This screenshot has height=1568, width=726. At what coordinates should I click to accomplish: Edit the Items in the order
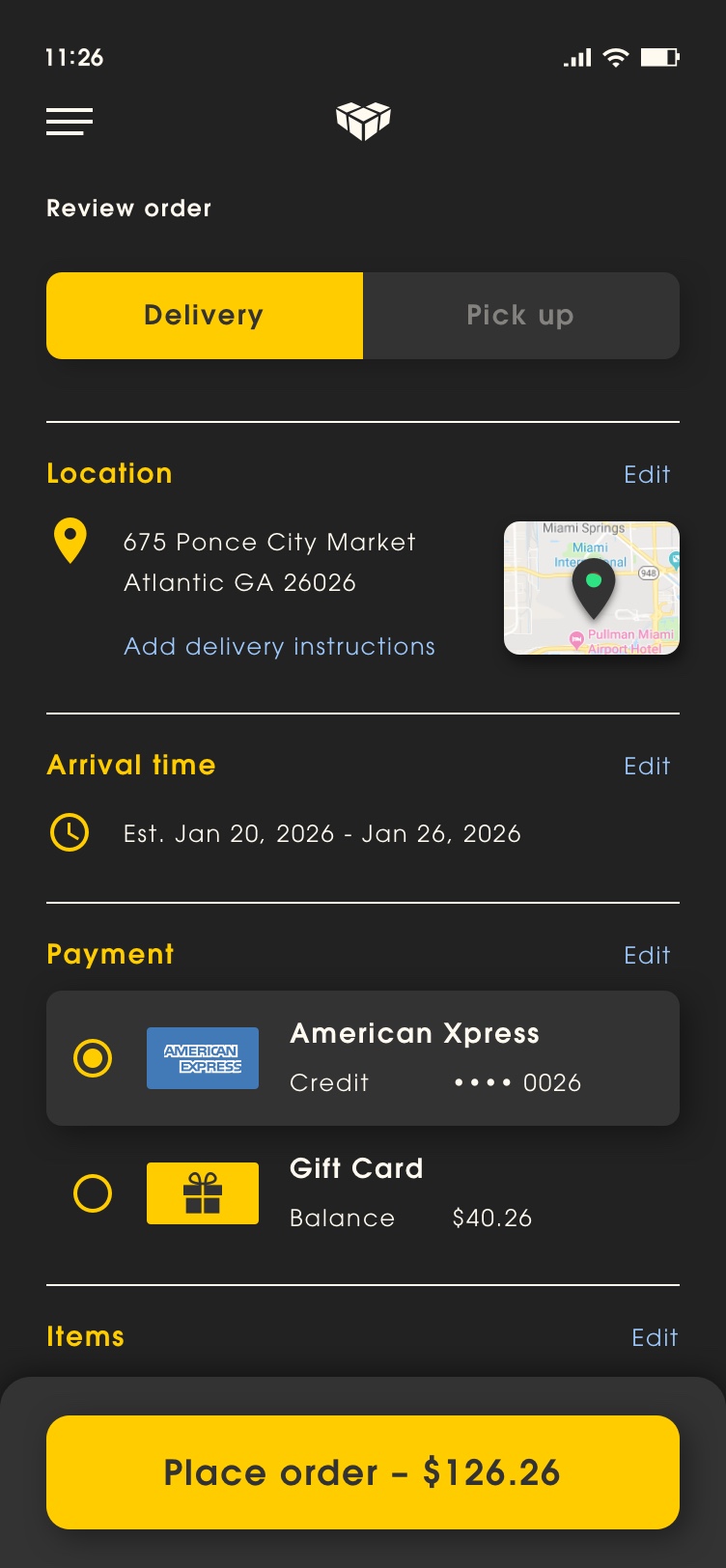(x=655, y=1338)
